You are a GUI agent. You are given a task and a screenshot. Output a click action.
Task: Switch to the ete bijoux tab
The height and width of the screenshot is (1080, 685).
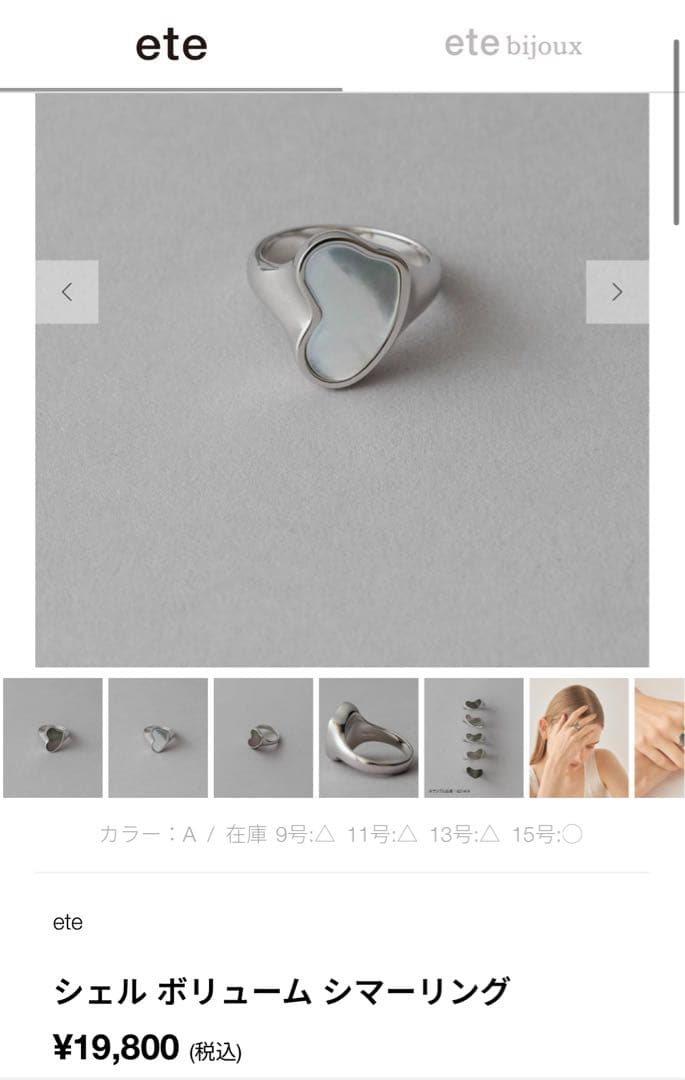point(513,45)
